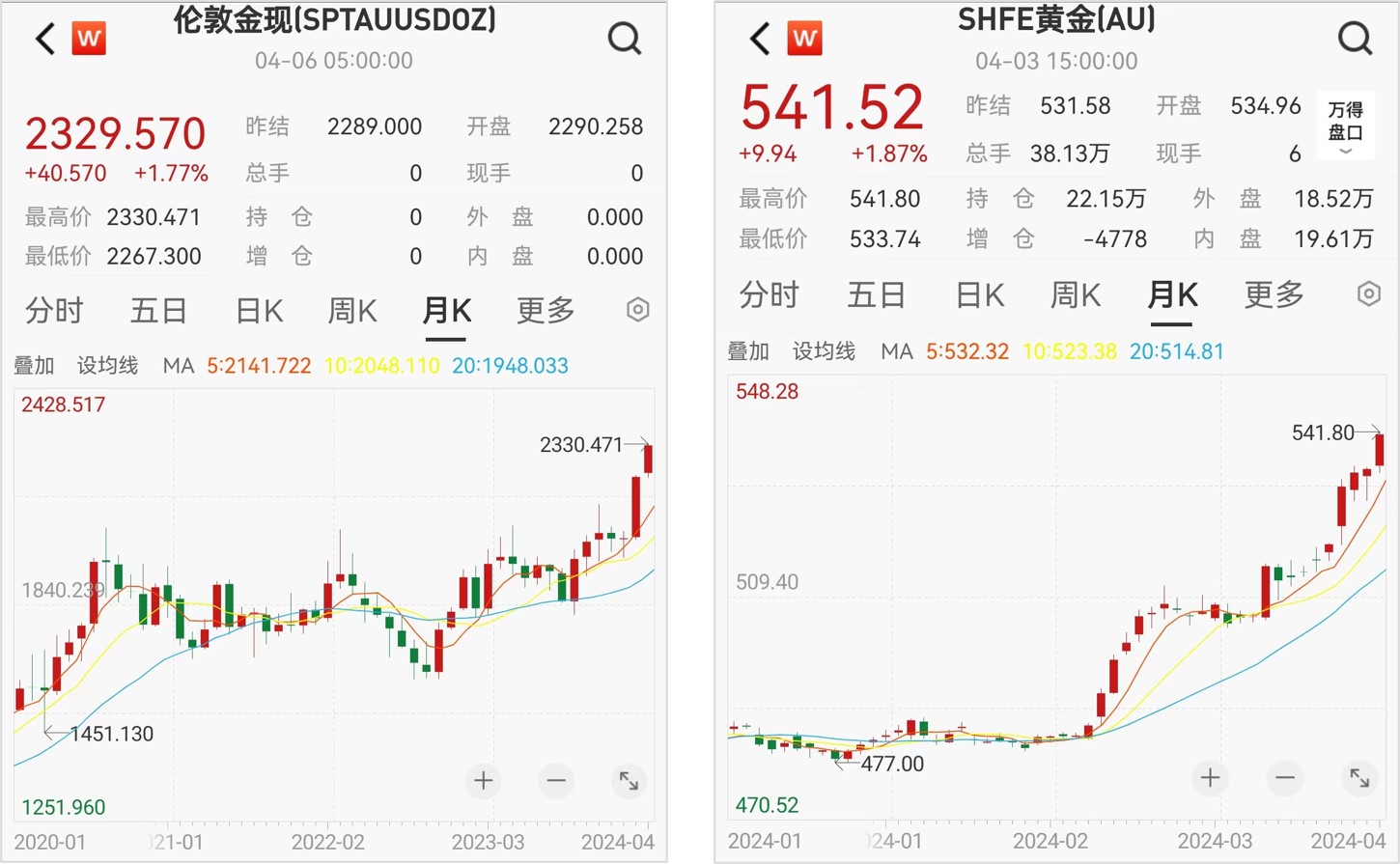This screenshot has height=864, width=1400.
Task: Show the 日K view for London gold
Action: click(259, 311)
